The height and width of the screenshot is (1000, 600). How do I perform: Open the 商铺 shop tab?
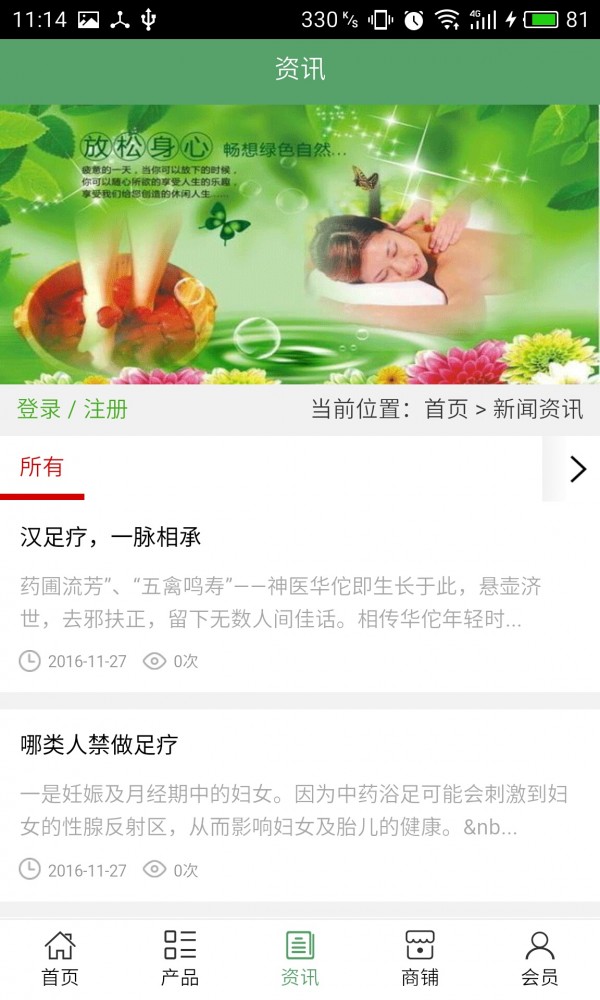pyautogui.click(x=420, y=958)
